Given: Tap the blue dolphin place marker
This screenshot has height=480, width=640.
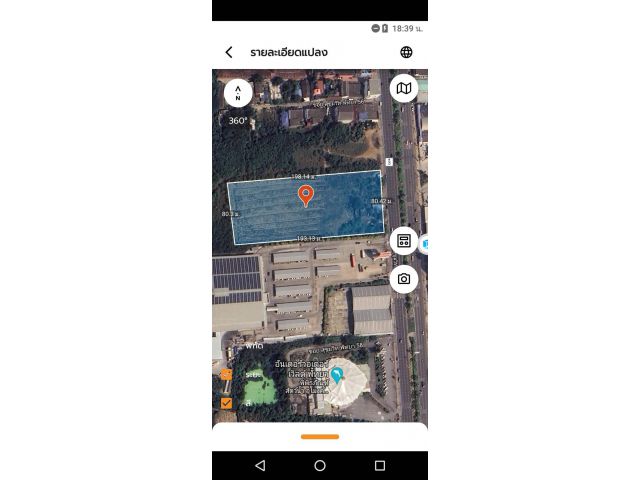Looking at the screenshot, I should click(x=338, y=375).
